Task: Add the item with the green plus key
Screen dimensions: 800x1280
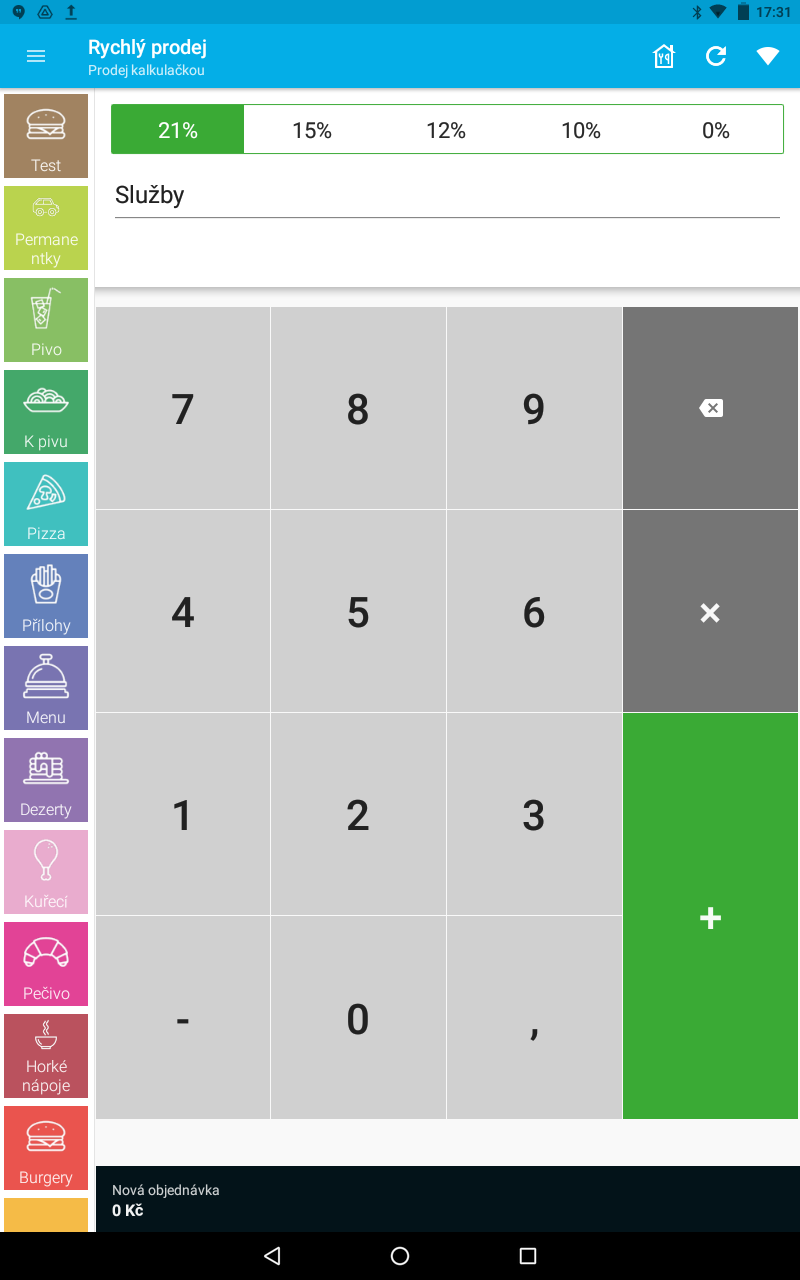Action: pyautogui.click(x=710, y=916)
